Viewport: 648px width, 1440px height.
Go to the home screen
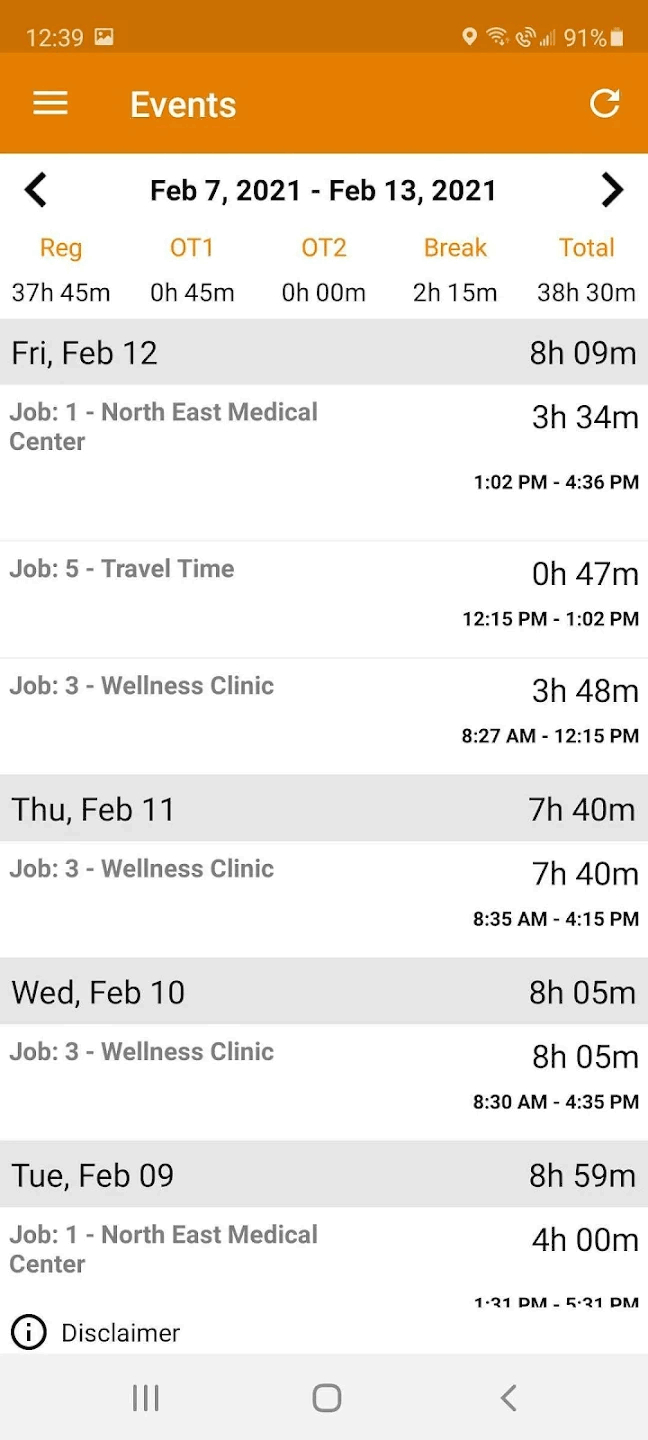coord(326,1397)
